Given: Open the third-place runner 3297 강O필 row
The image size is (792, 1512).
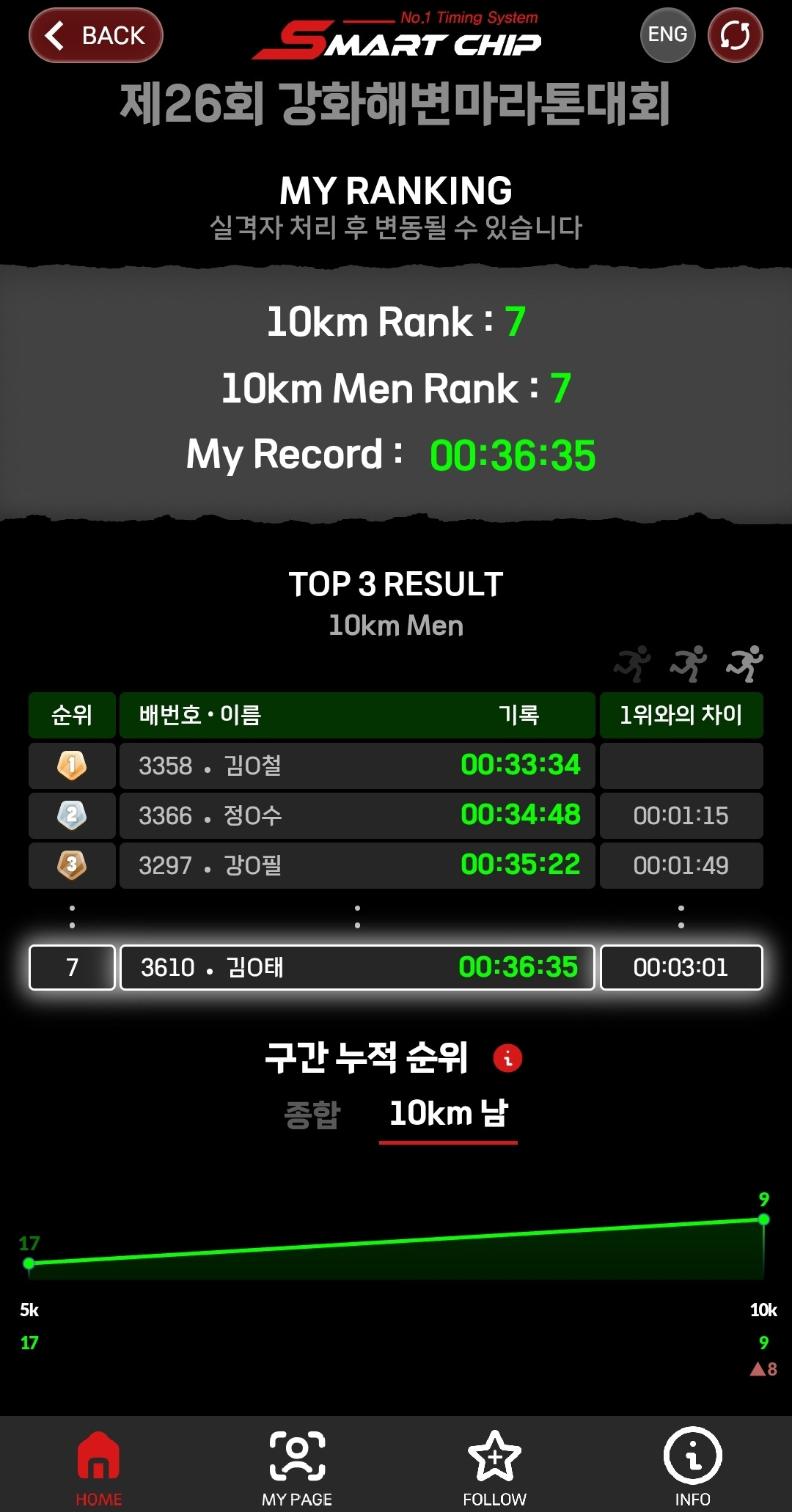Looking at the screenshot, I should click(396, 865).
